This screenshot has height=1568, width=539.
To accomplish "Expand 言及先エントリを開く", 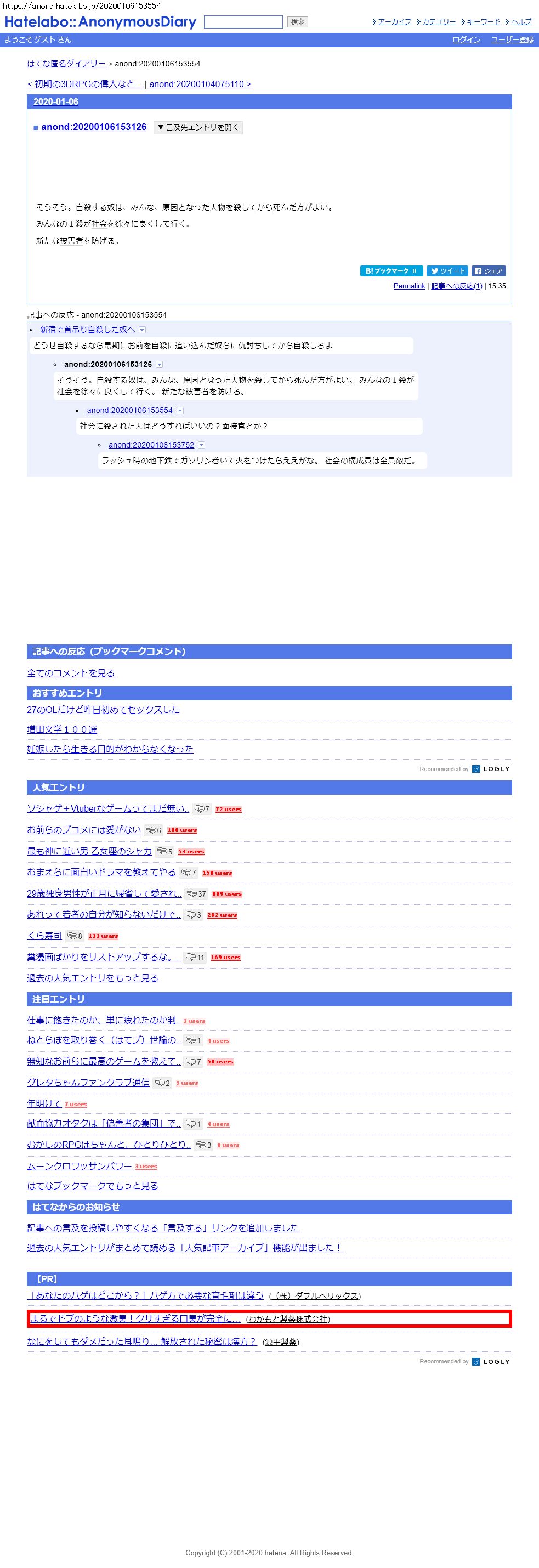I will (x=198, y=127).
